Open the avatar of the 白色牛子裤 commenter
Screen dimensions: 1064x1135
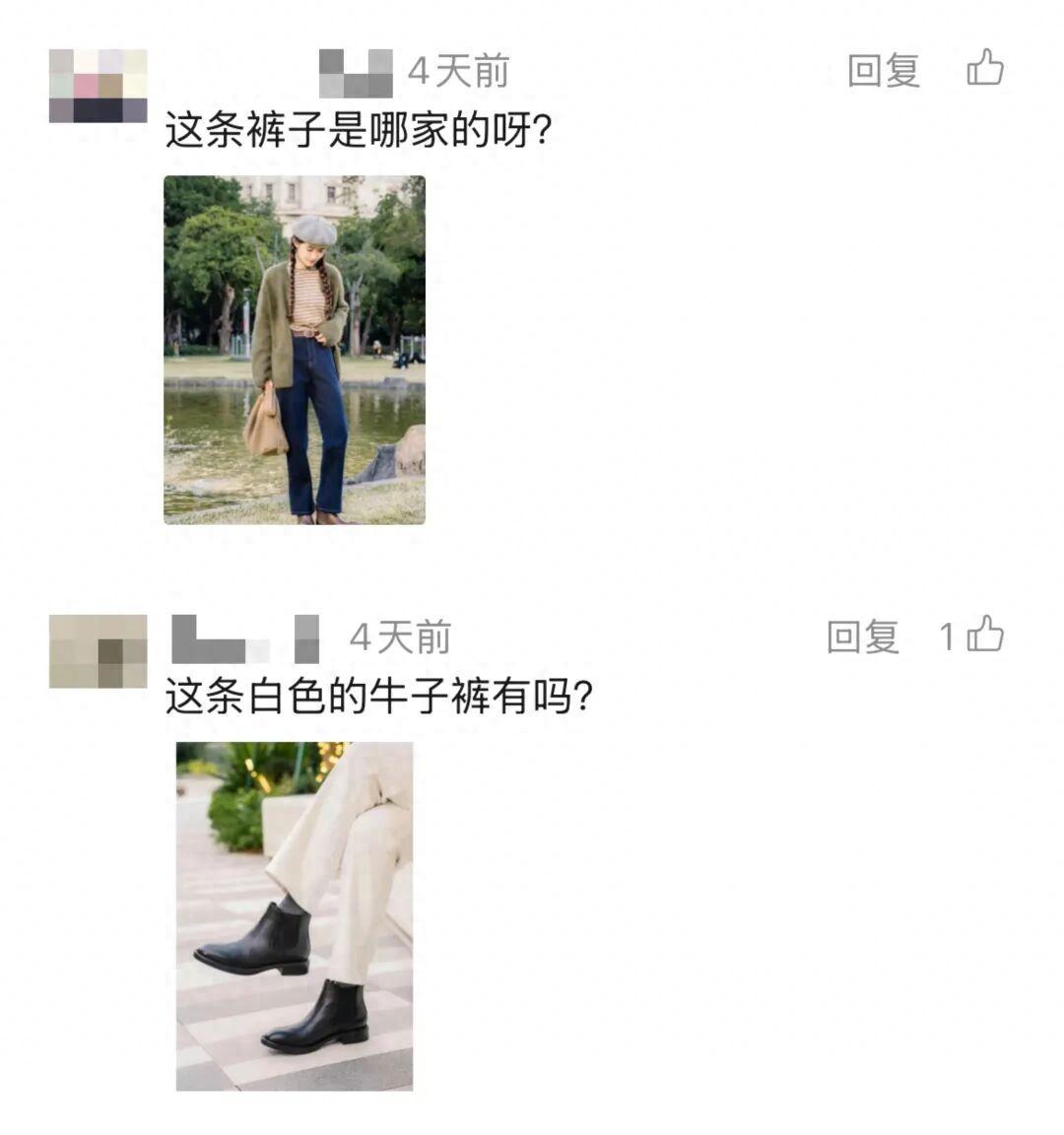click(x=98, y=651)
